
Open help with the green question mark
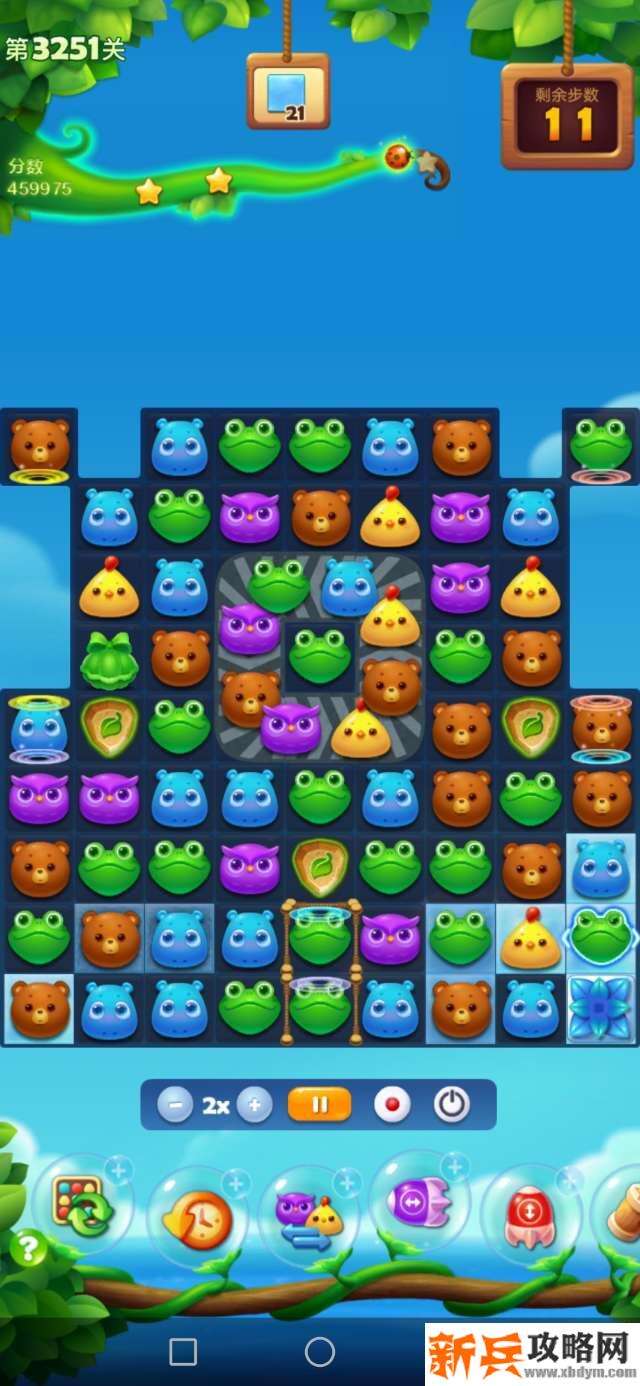click(x=28, y=1248)
